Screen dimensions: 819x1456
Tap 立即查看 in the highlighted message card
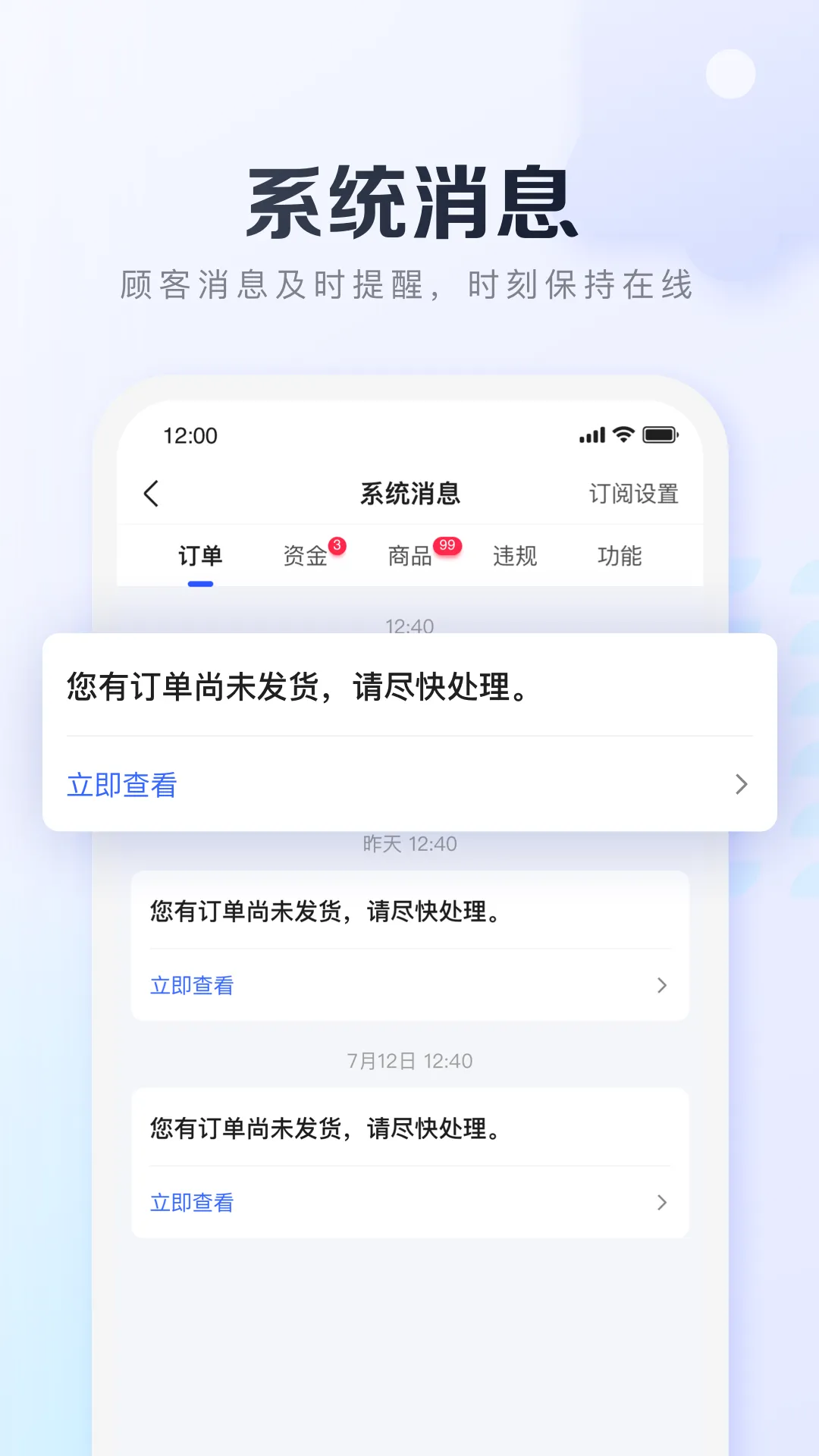click(x=121, y=786)
